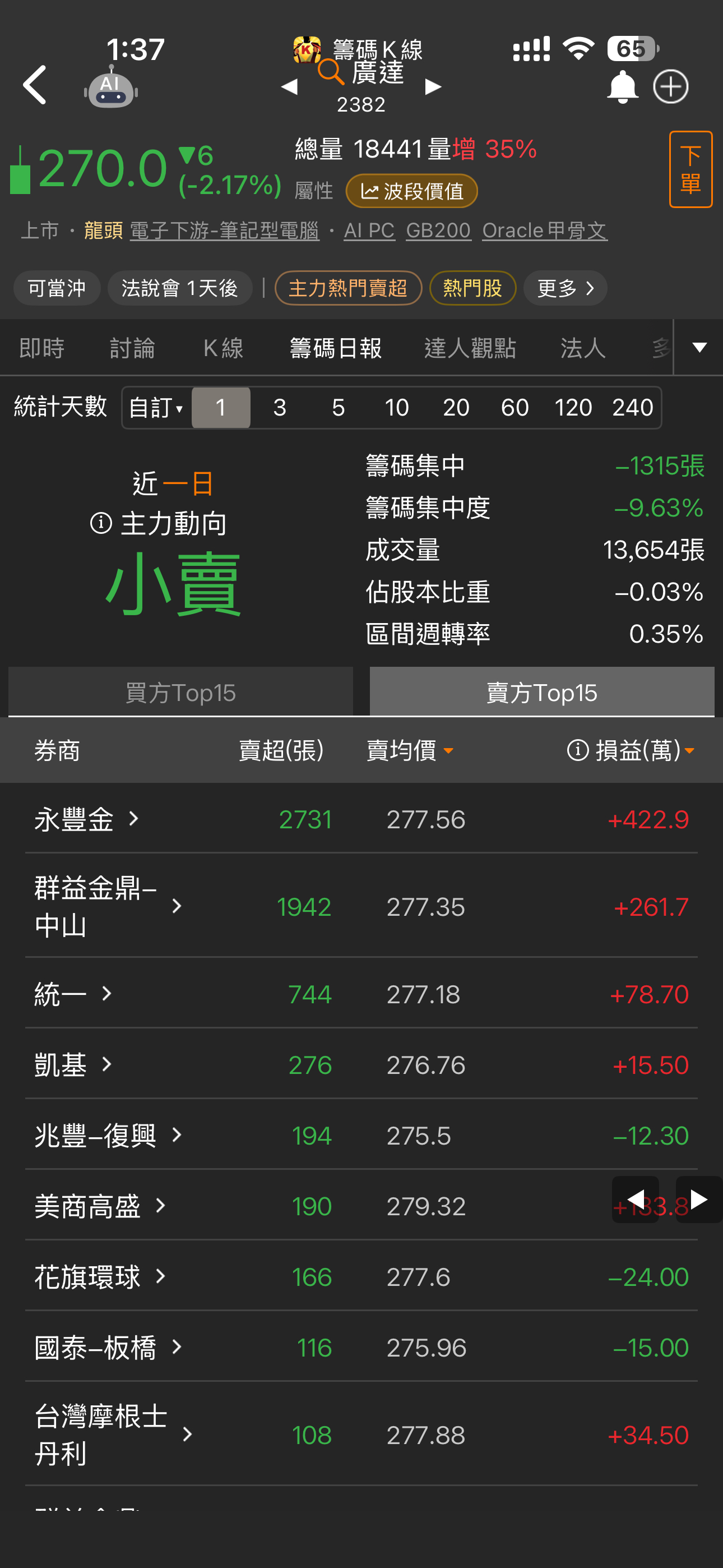The height and width of the screenshot is (1568, 723).
Task: Select 20 days statistics period
Action: [x=456, y=408]
